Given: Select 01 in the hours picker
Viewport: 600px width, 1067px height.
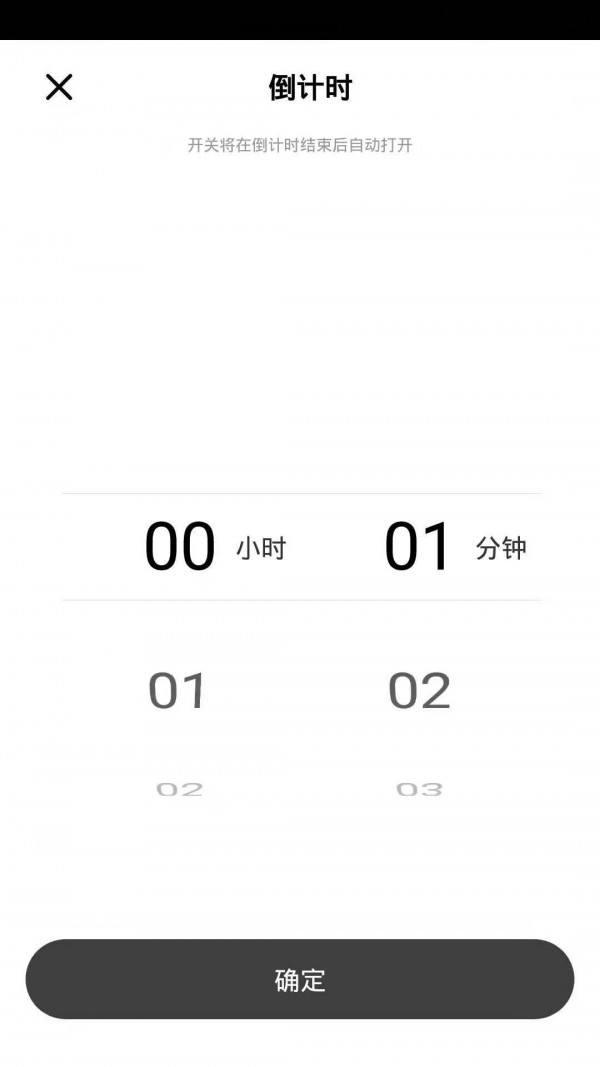Looking at the screenshot, I should pyautogui.click(x=178, y=691).
